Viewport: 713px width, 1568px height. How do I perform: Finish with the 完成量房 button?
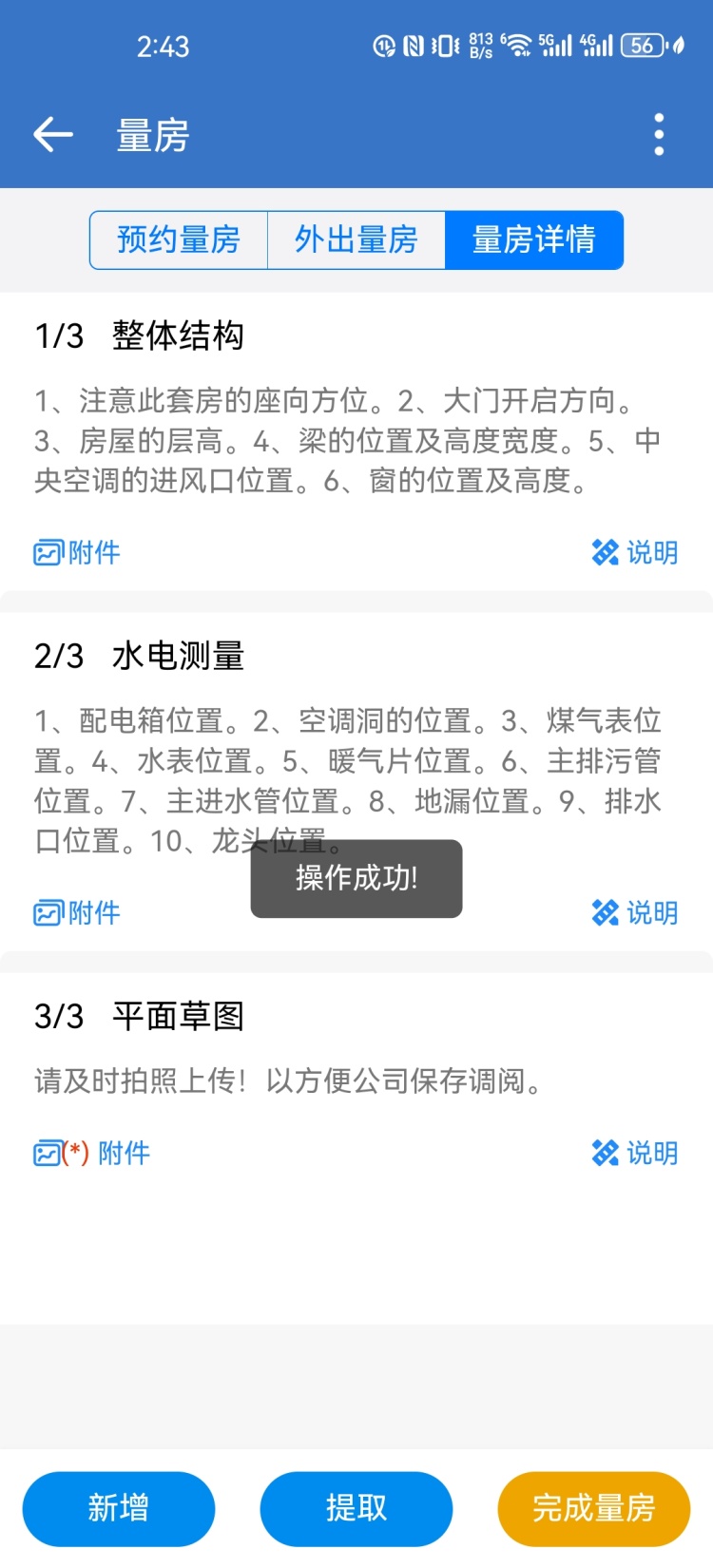point(593,1508)
